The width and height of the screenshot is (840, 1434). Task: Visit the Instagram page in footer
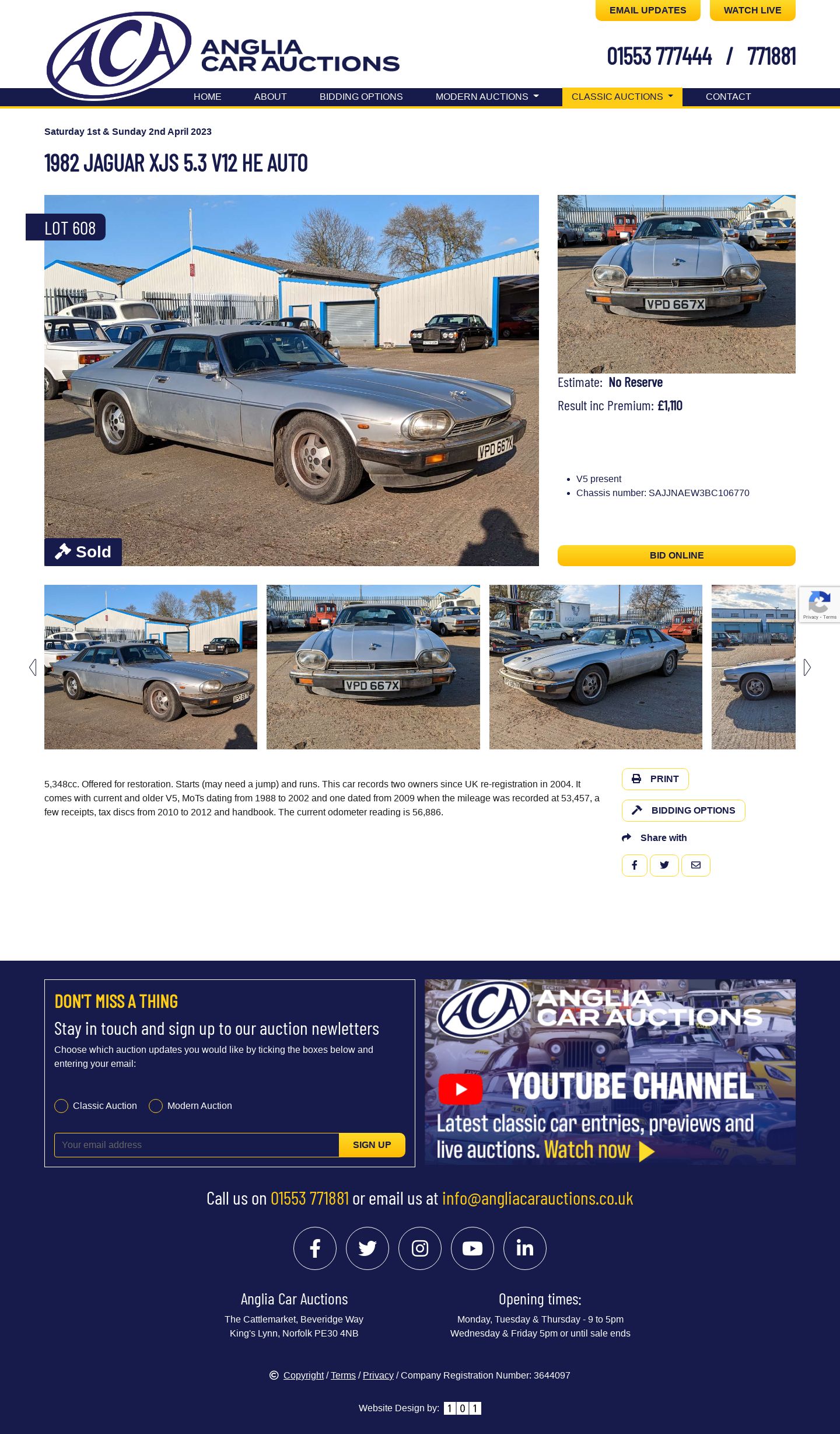420,1248
